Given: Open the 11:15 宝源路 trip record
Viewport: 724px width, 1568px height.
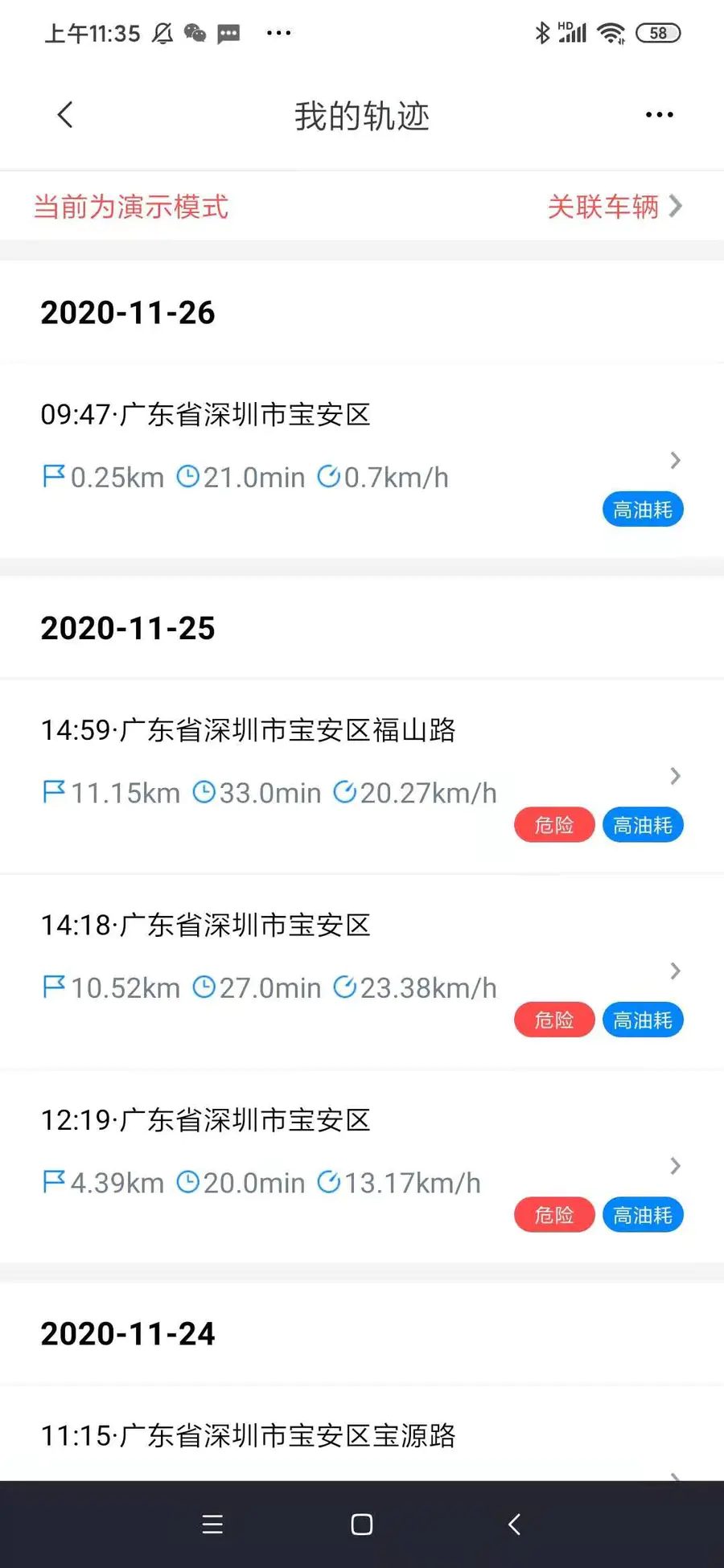Looking at the screenshot, I should pyautogui.click(x=362, y=1439).
